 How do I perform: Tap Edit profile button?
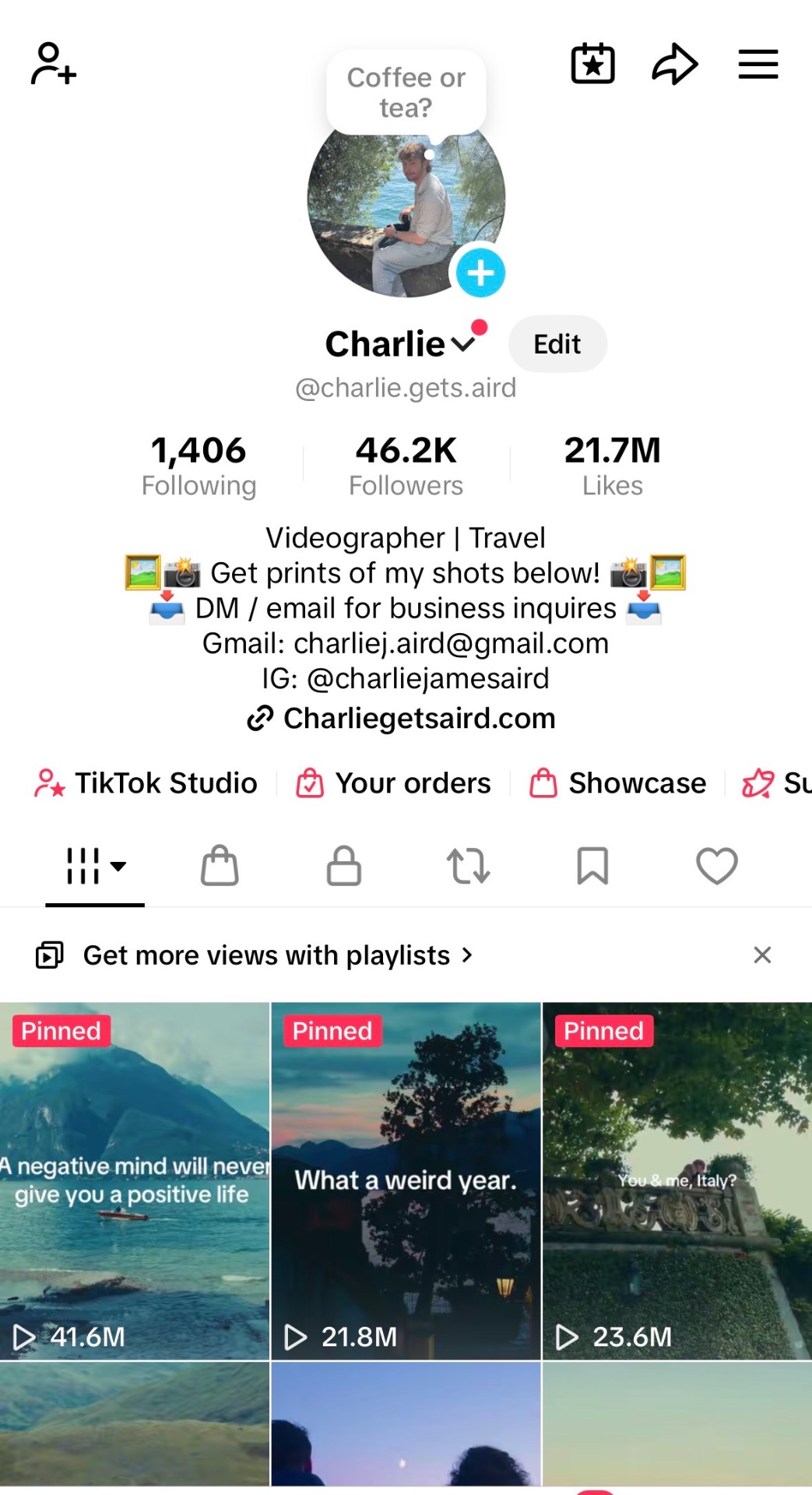[x=557, y=343]
